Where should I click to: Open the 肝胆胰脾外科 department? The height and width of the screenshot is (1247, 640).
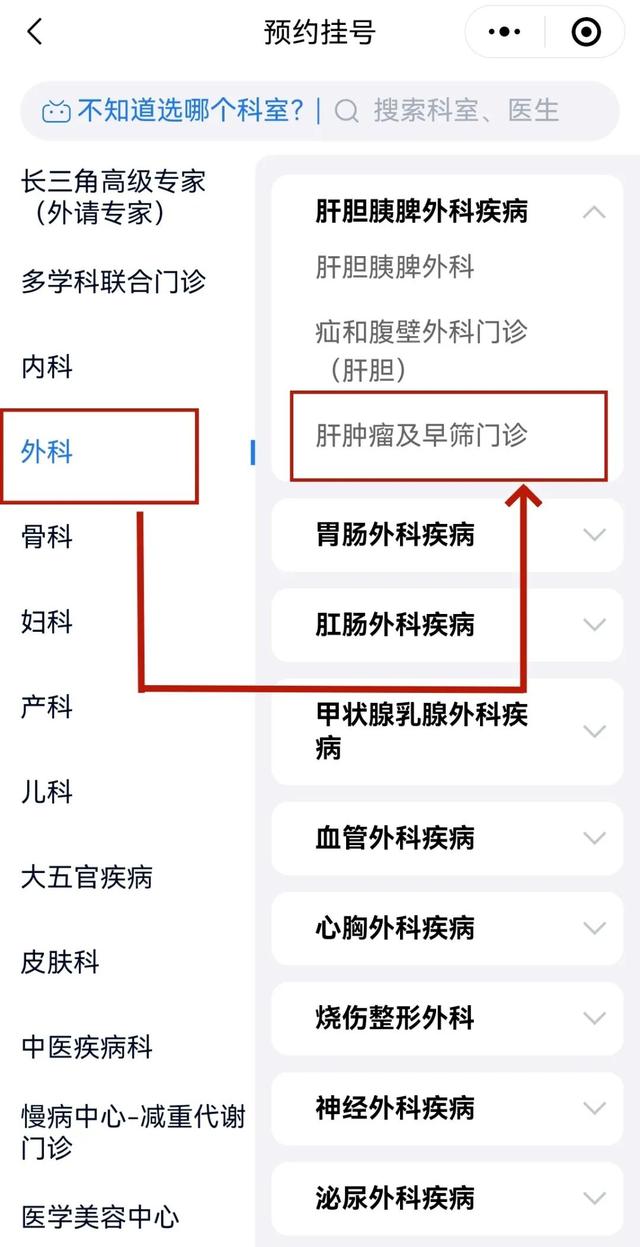click(395, 267)
